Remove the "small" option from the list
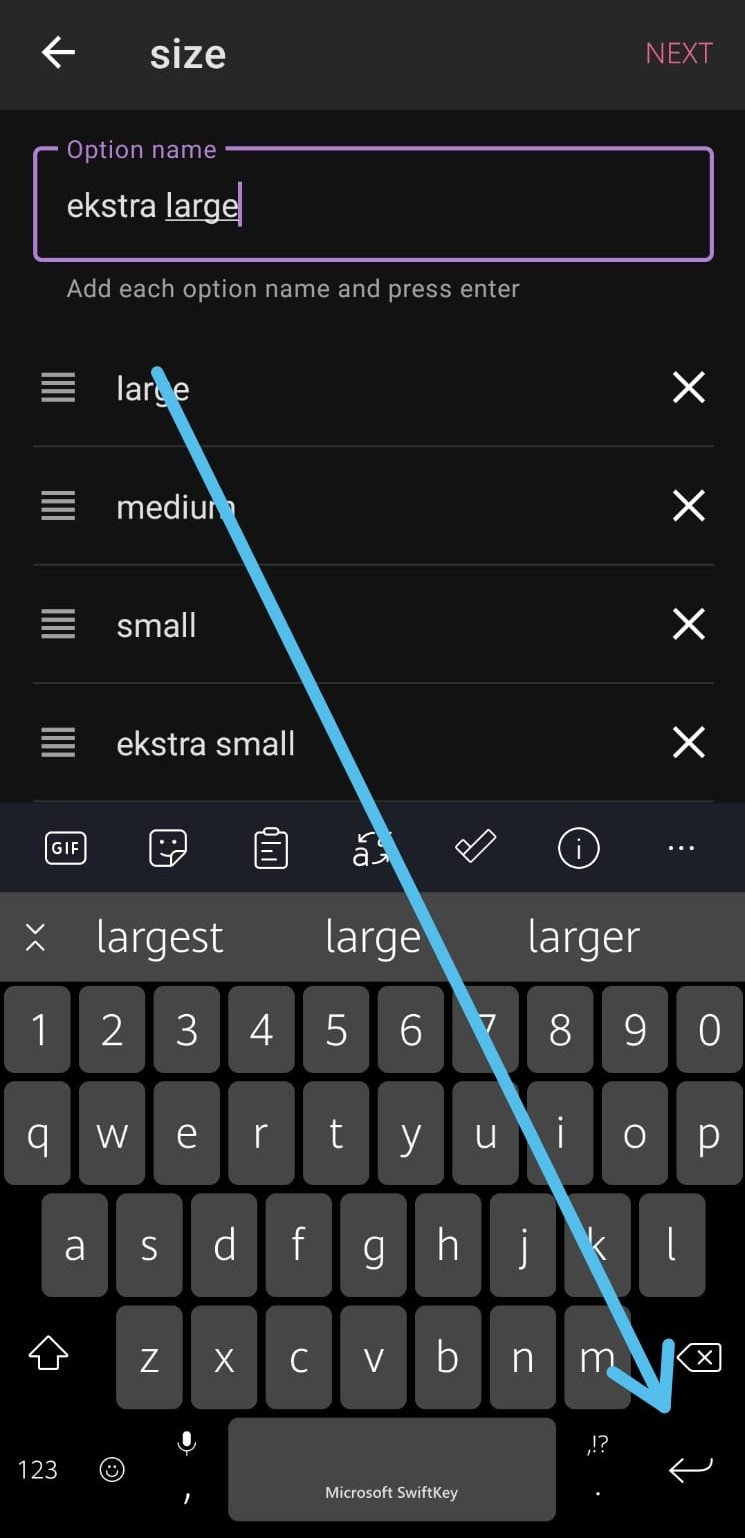 pyautogui.click(x=689, y=625)
